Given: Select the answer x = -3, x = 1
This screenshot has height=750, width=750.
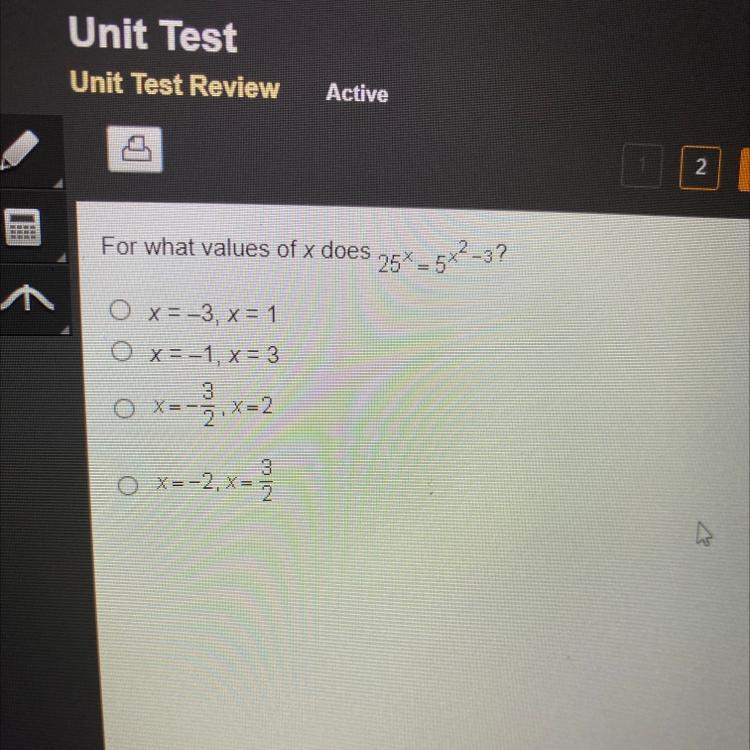Looking at the screenshot, I should [x=120, y=312].
